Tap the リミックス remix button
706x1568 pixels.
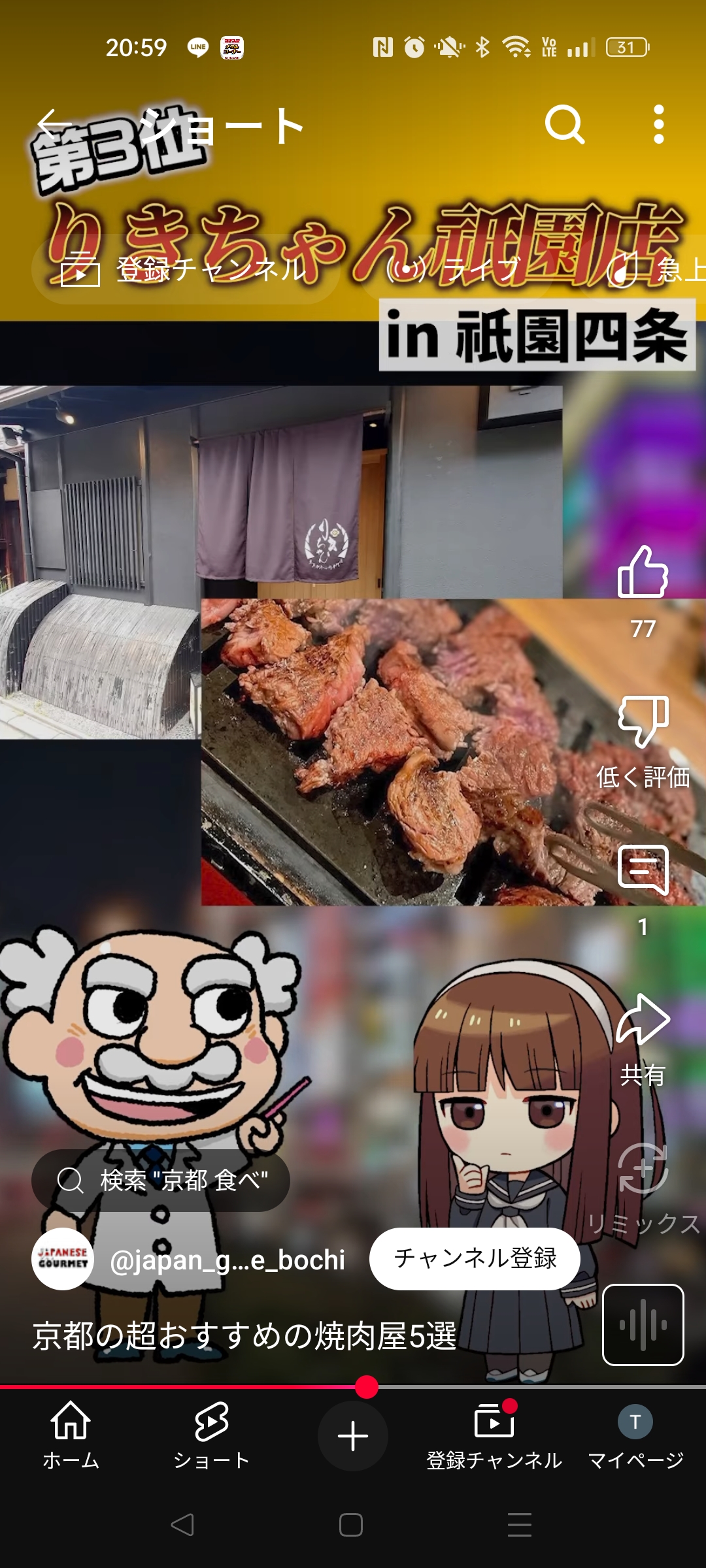(643, 1169)
